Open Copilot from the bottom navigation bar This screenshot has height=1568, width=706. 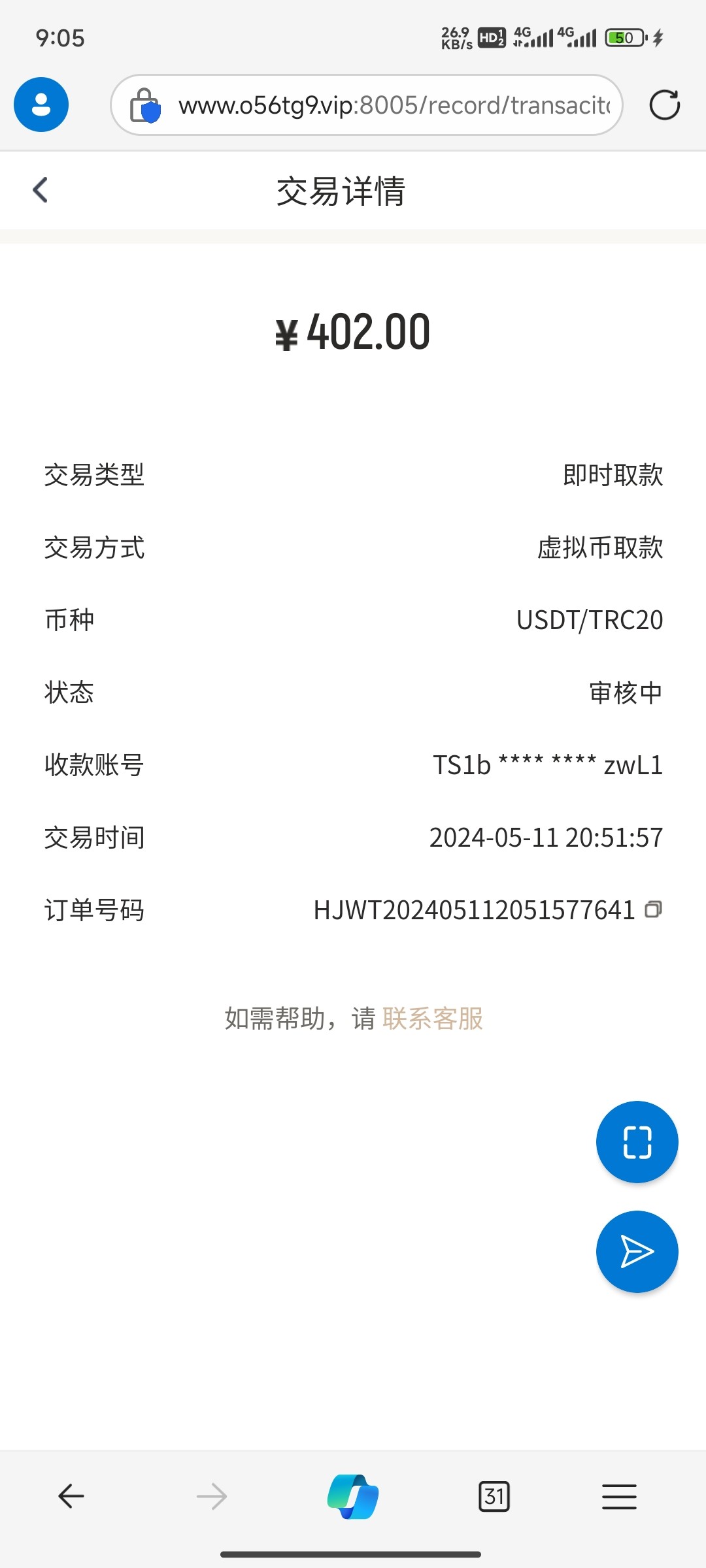point(353,1496)
